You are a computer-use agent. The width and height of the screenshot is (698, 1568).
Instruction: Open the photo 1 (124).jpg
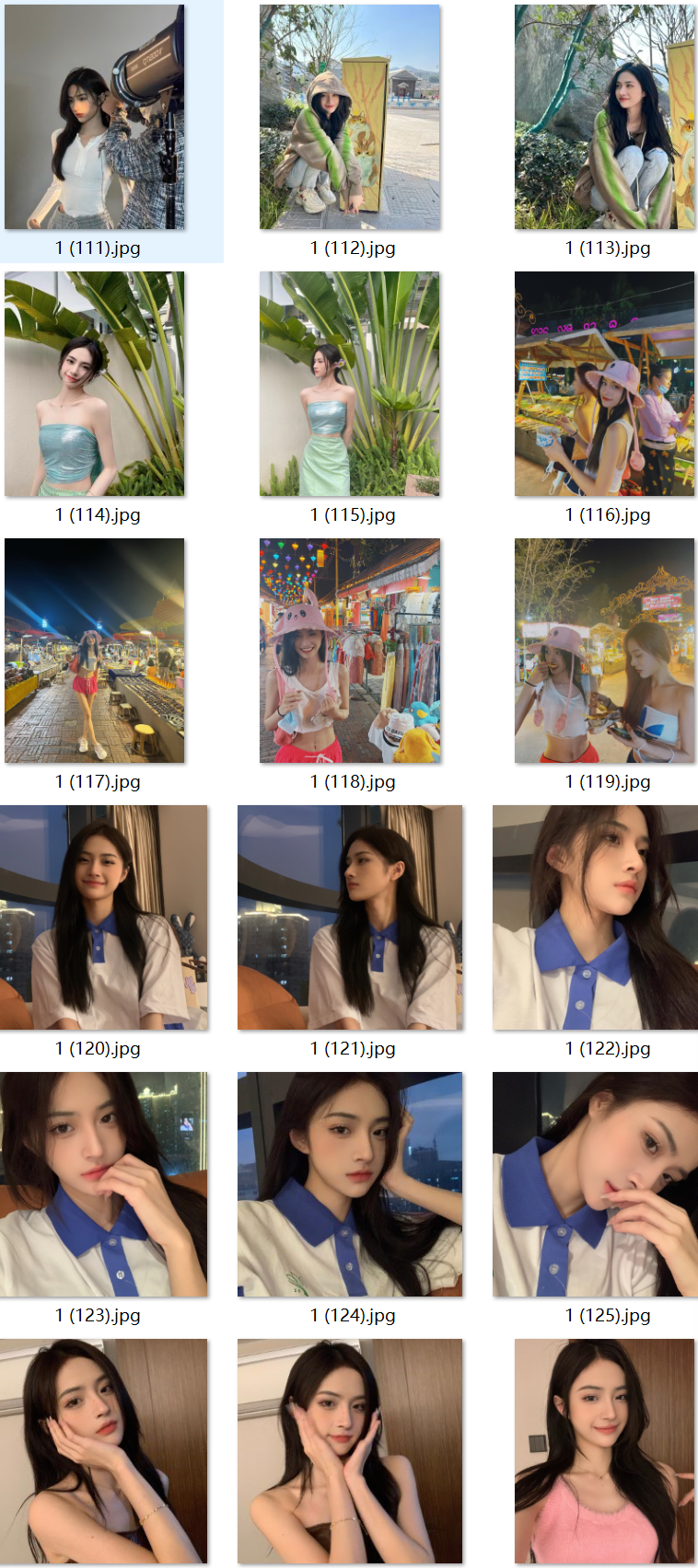point(350,1184)
